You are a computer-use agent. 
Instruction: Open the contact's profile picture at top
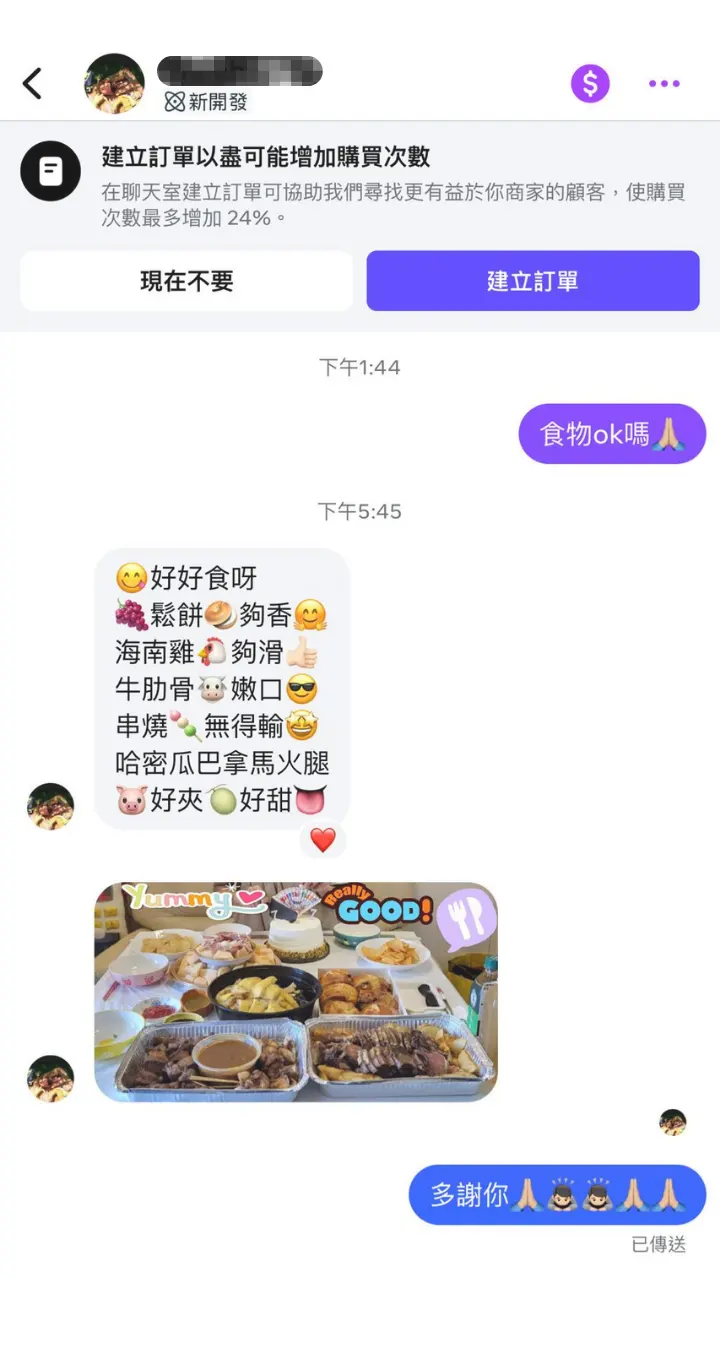[114, 83]
